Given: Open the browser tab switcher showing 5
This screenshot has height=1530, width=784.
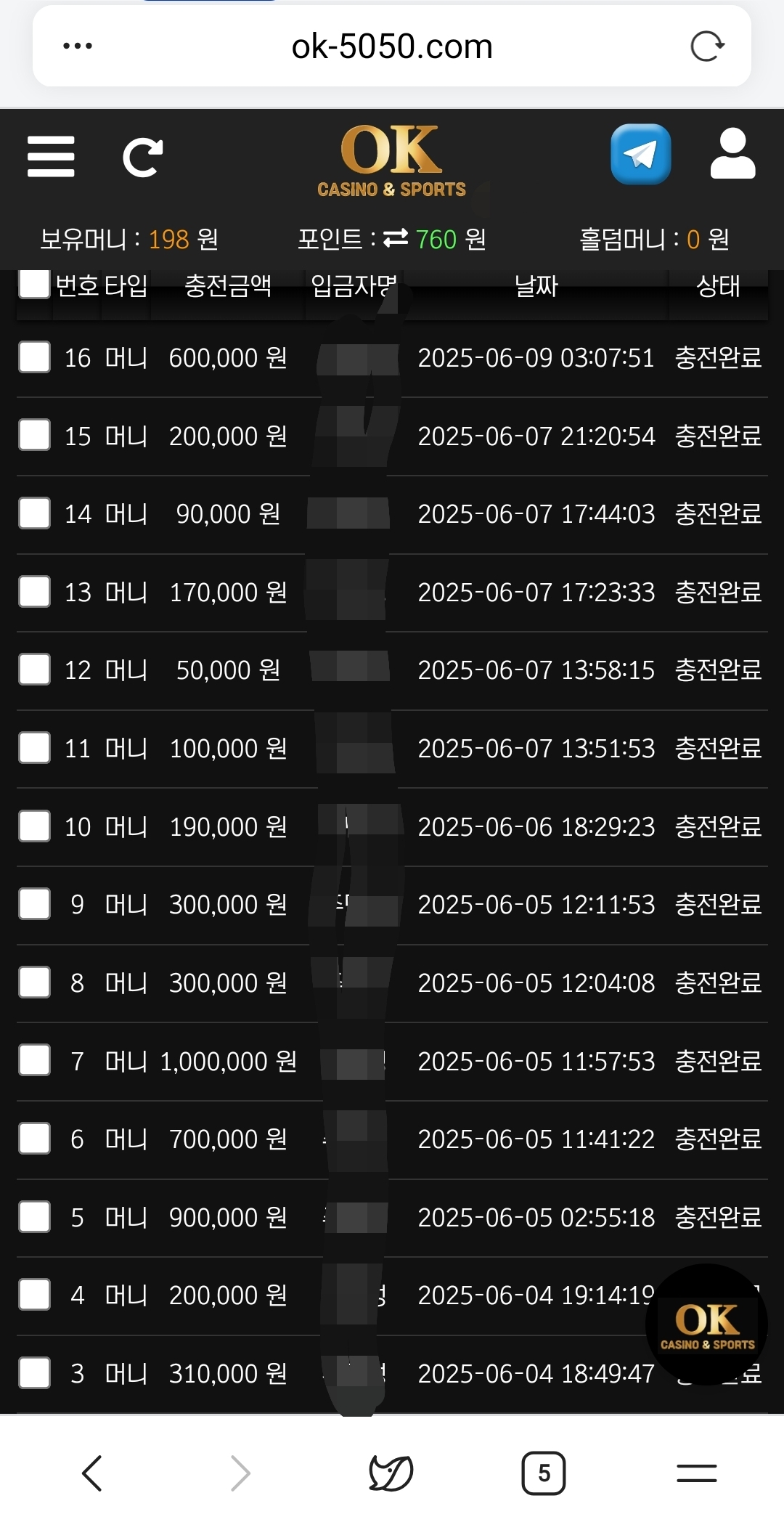Looking at the screenshot, I should click(x=544, y=1473).
